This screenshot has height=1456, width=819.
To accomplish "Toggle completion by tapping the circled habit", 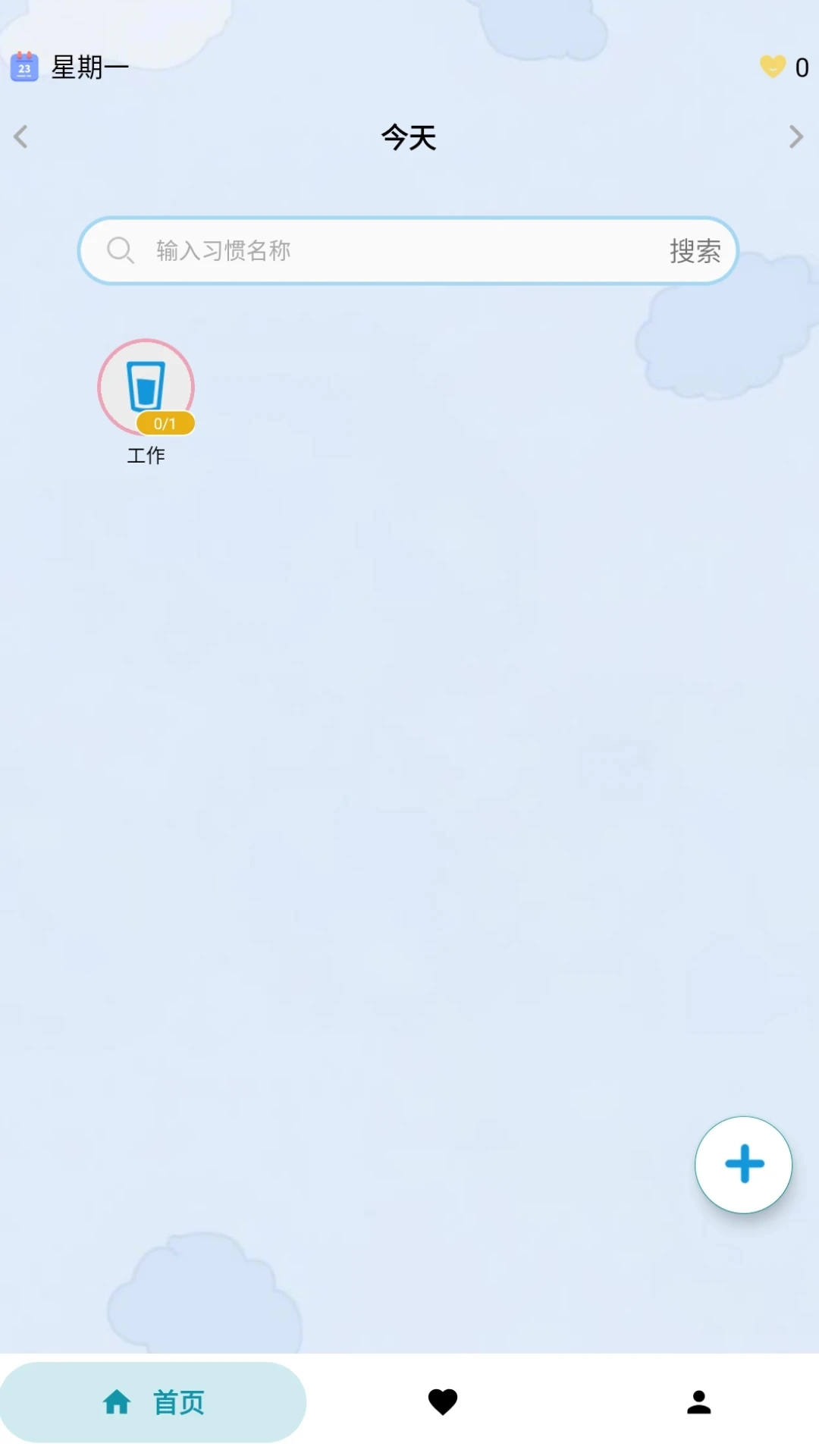I will [x=147, y=387].
